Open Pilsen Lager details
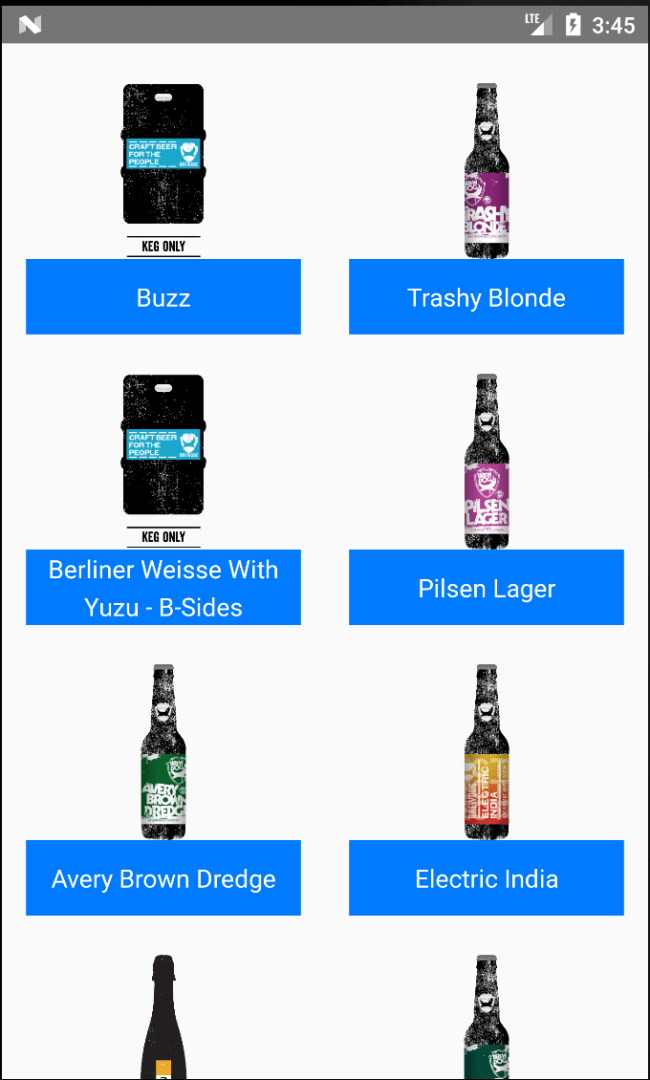Screen dimensions: 650x1080 [x=486, y=588]
